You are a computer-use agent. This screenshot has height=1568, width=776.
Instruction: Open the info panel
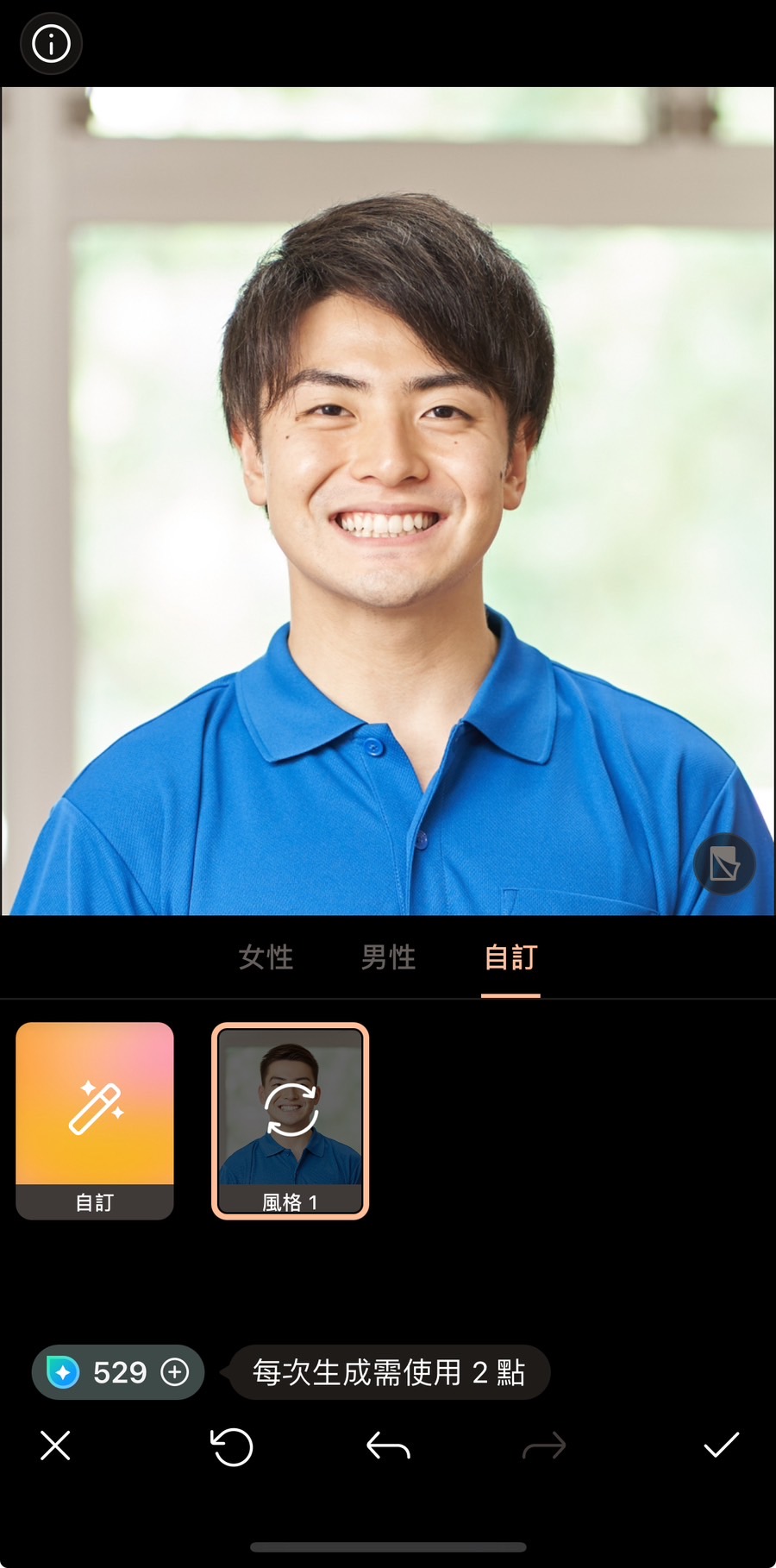tap(50, 43)
